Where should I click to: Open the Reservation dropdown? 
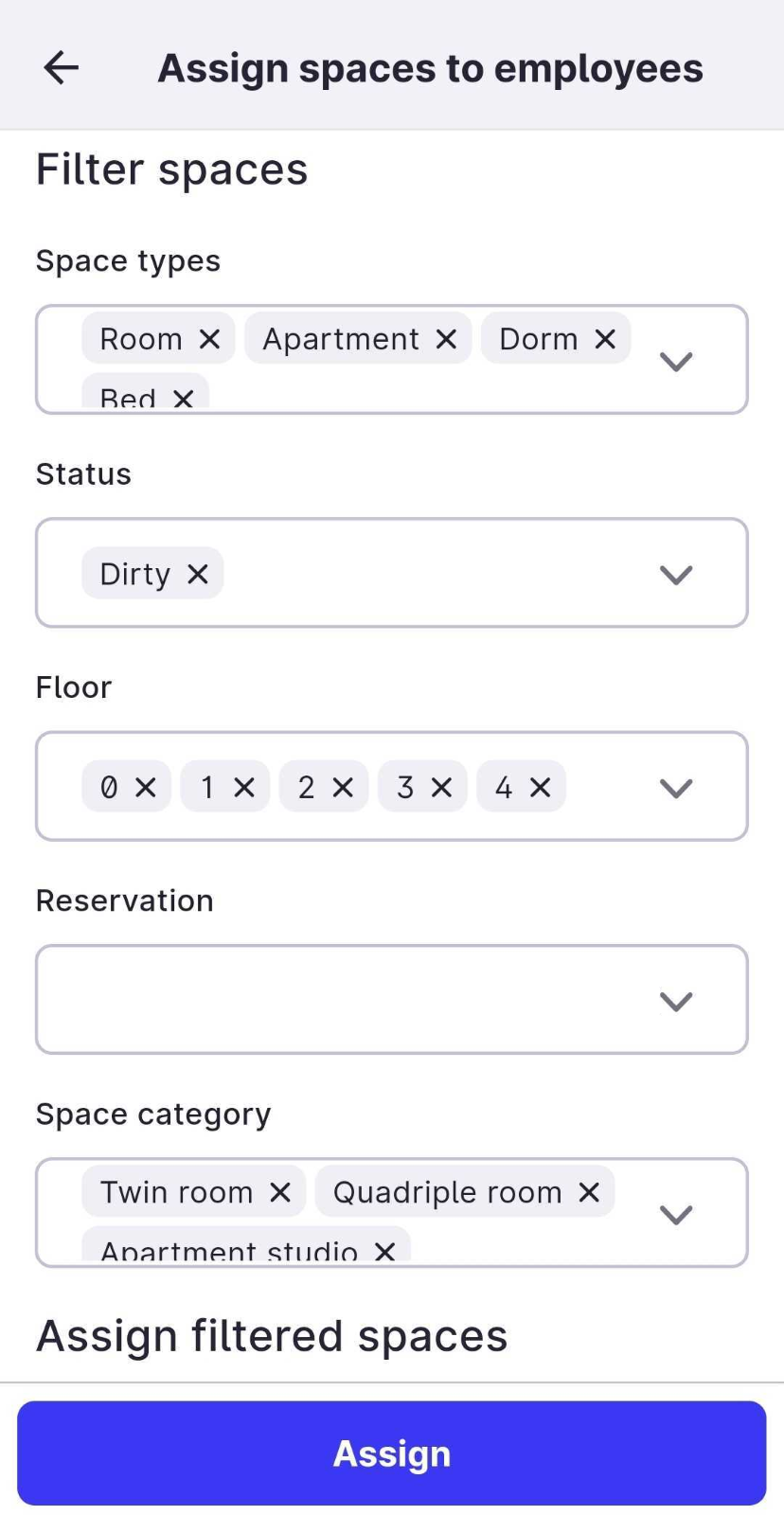click(675, 1001)
